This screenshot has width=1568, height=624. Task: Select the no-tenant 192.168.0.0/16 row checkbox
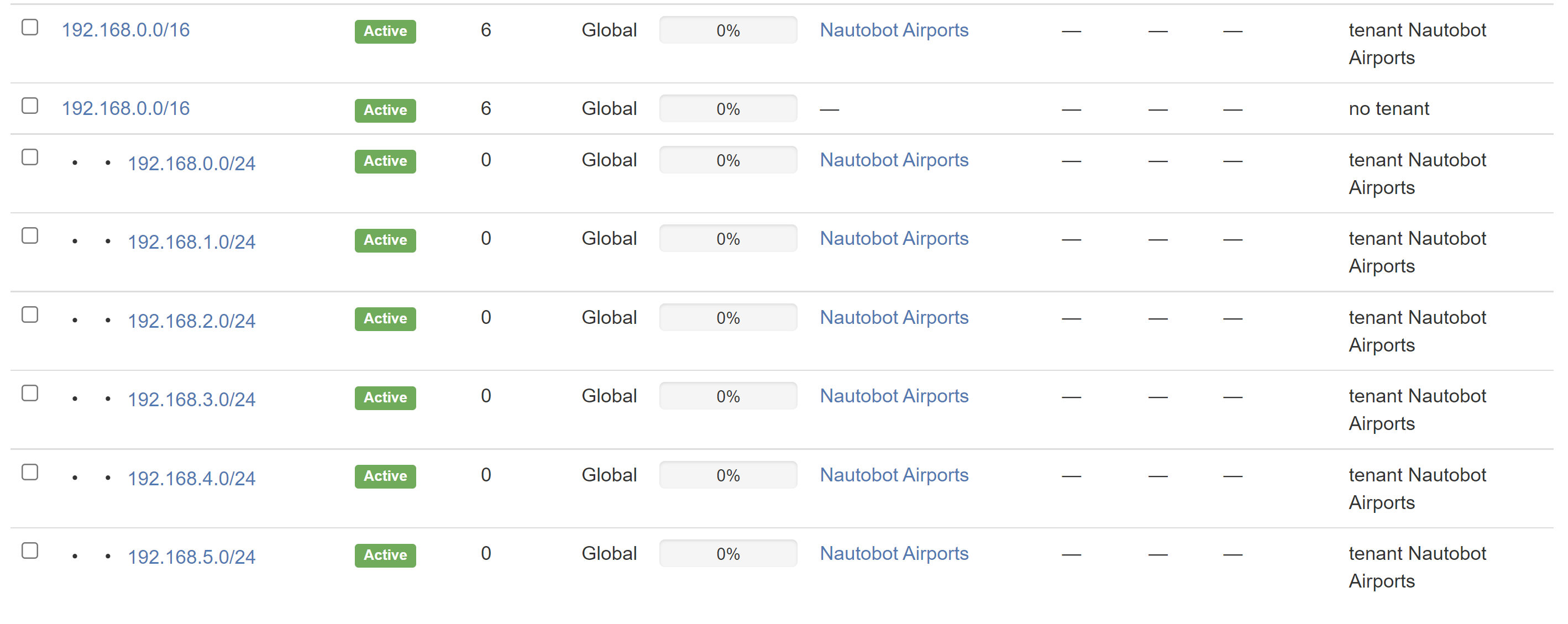[30, 106]
